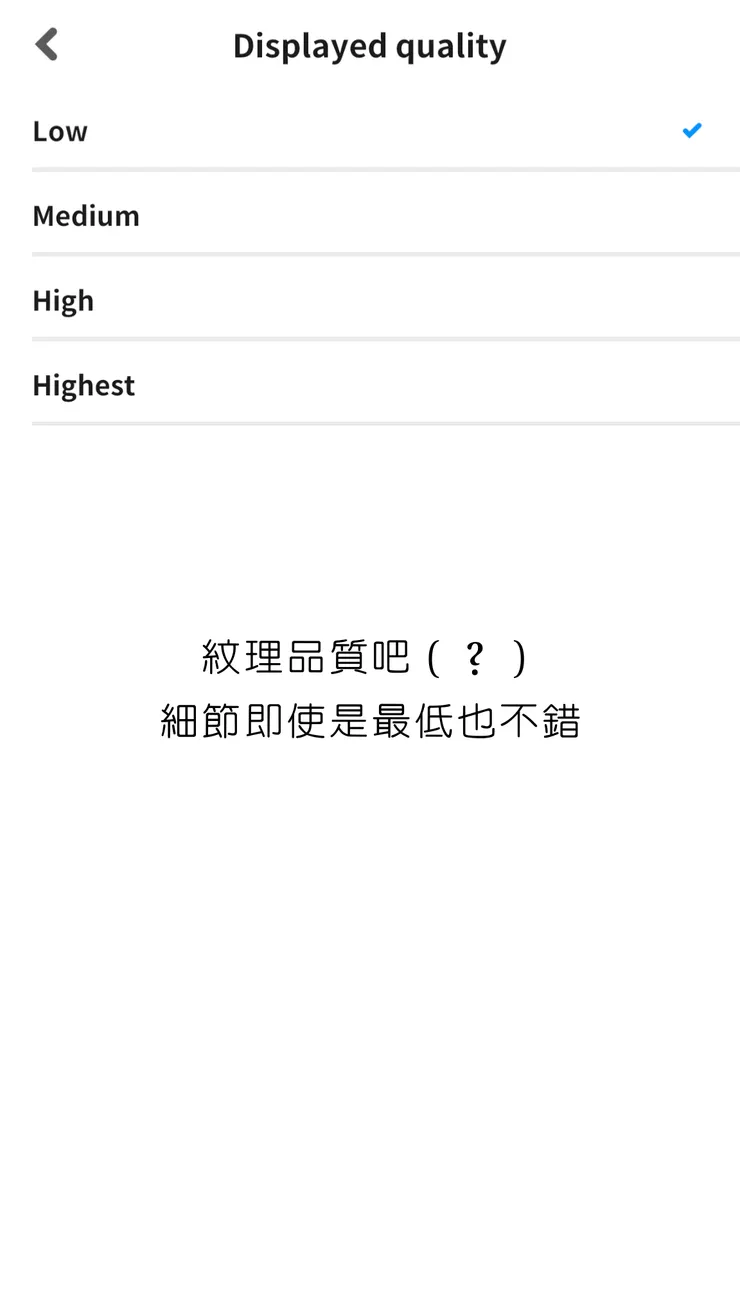Tap the Displayed quality title text

[369, 45]
